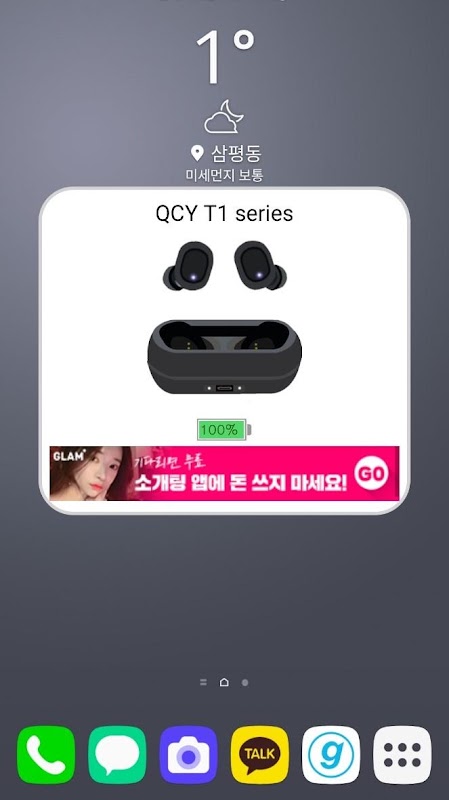The image size is (449, 800).
Task: Tap the GO button in the GLAM ad
Action: (x=371, y=473)
